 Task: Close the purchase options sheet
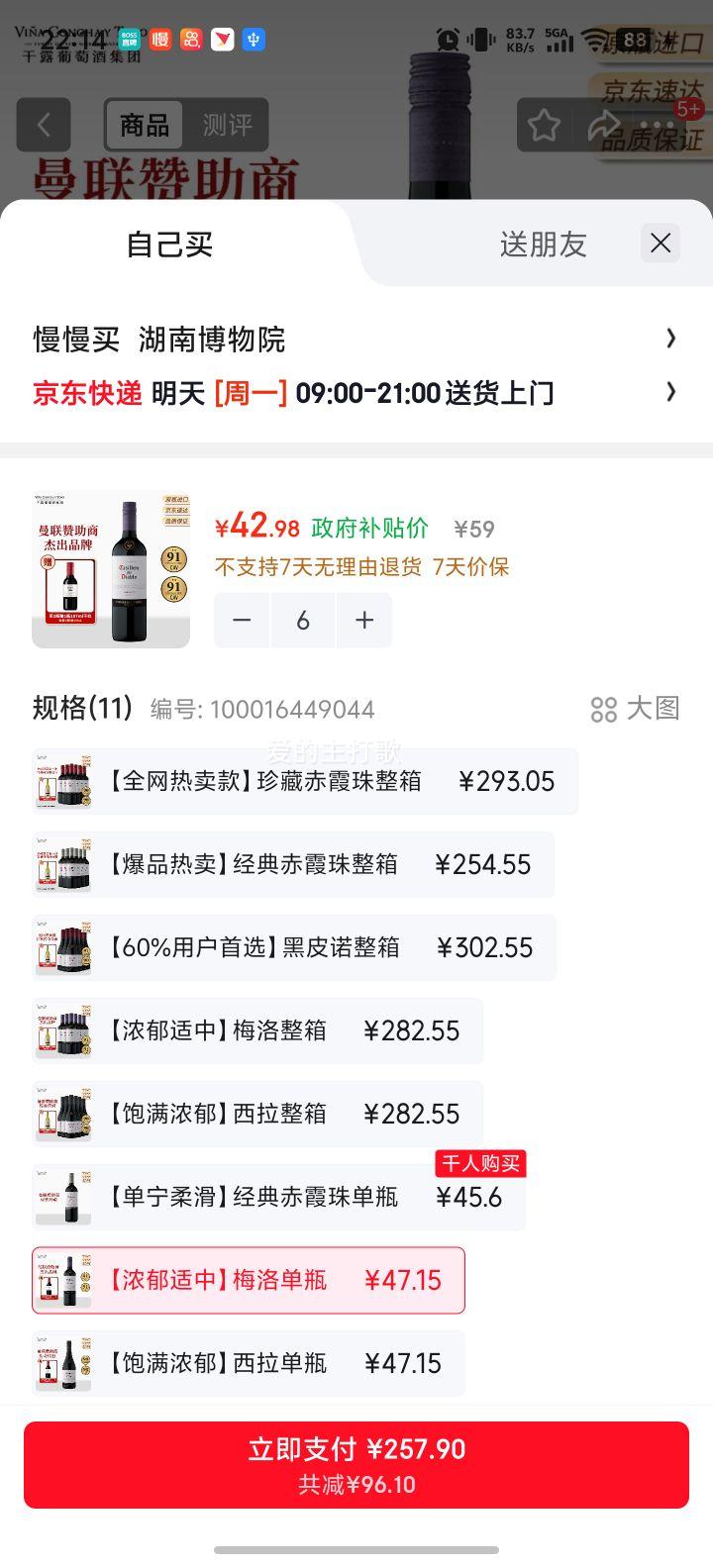click(661, 244)
